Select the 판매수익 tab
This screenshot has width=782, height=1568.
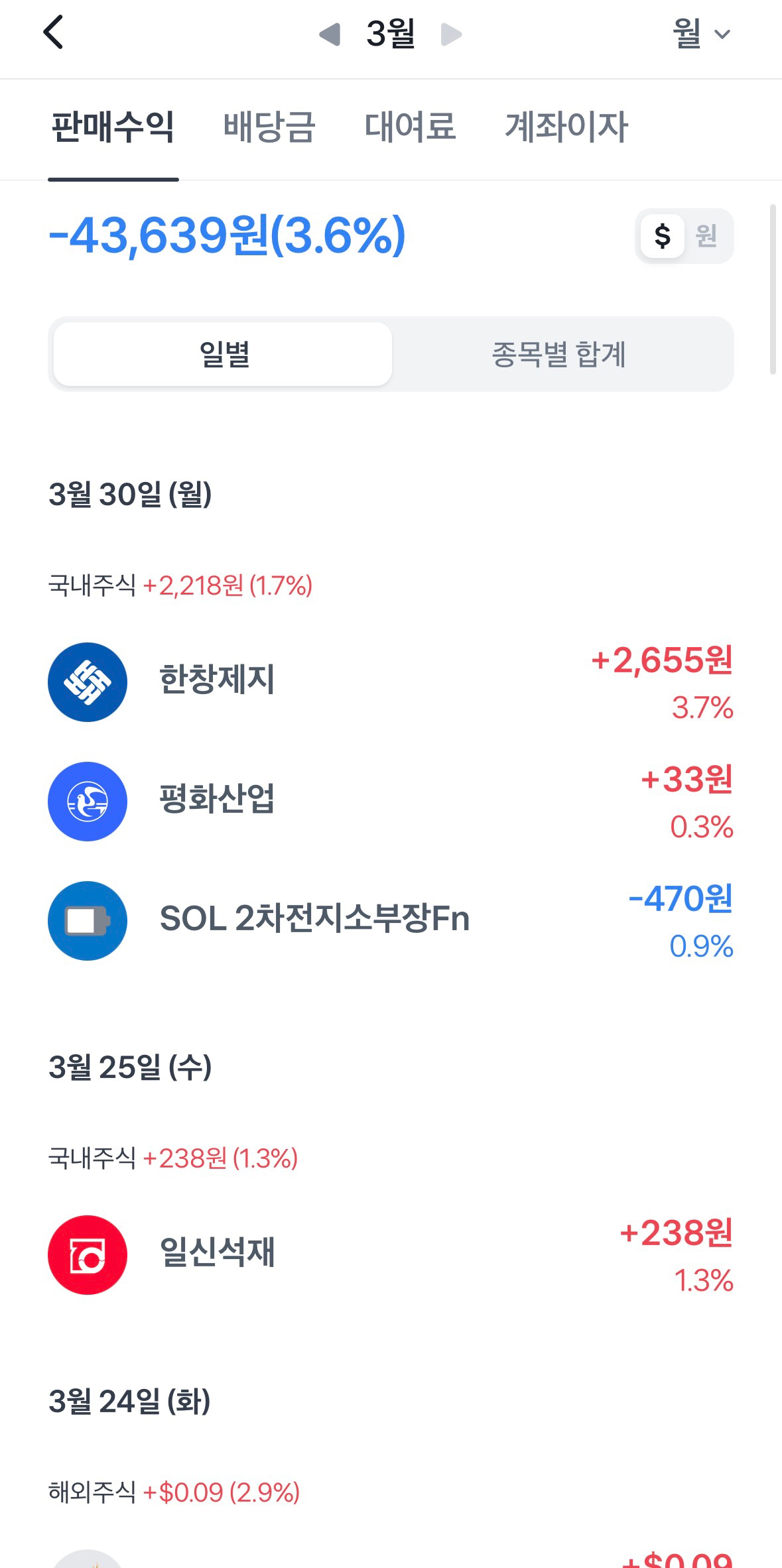(x=113, y=127)
